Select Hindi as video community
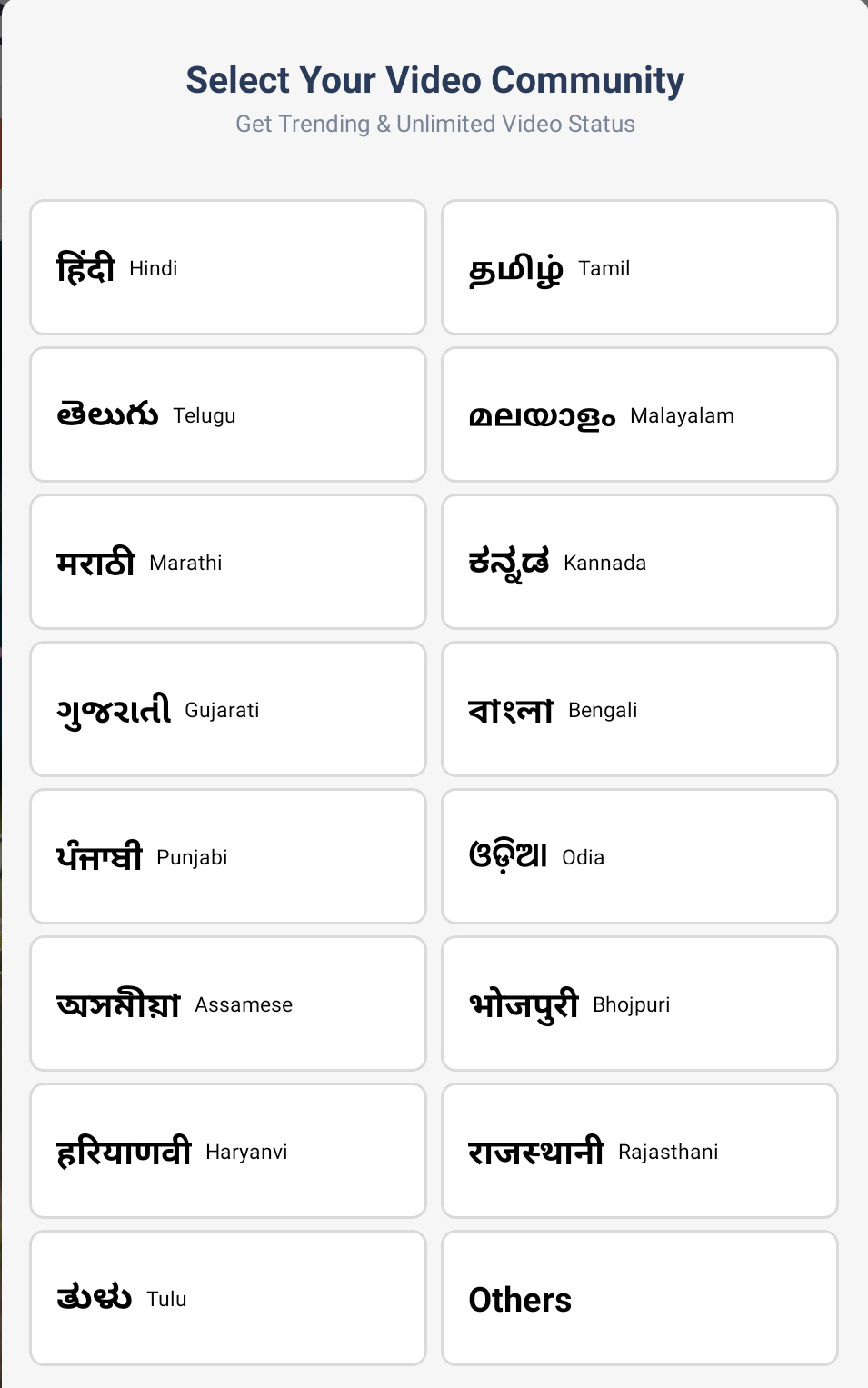This screenshot has width=868, height=1388. [227, 267]
